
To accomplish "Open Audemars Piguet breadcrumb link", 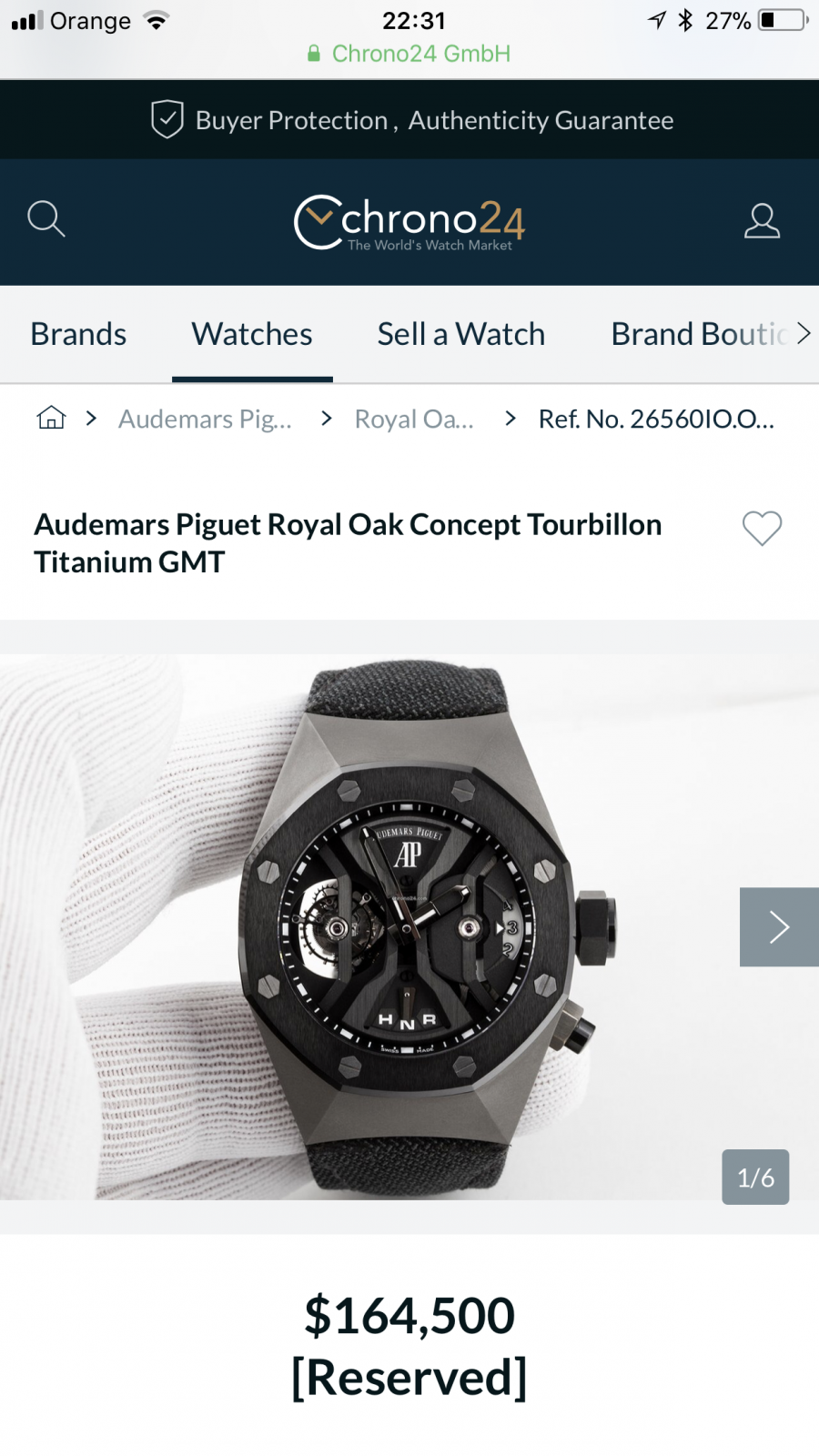I will pyautogui.click(x=205, y=419).
